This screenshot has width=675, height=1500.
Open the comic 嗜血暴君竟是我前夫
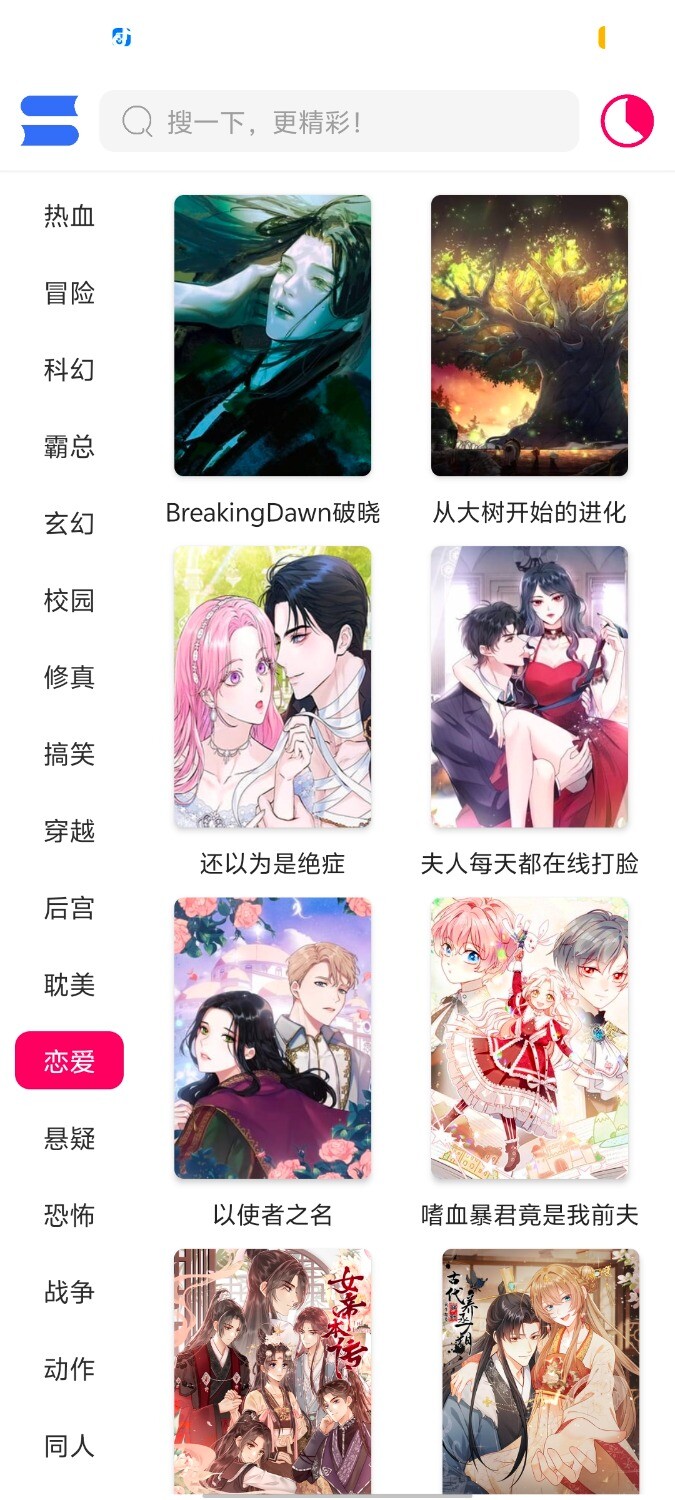click(x=529, y=1038)
